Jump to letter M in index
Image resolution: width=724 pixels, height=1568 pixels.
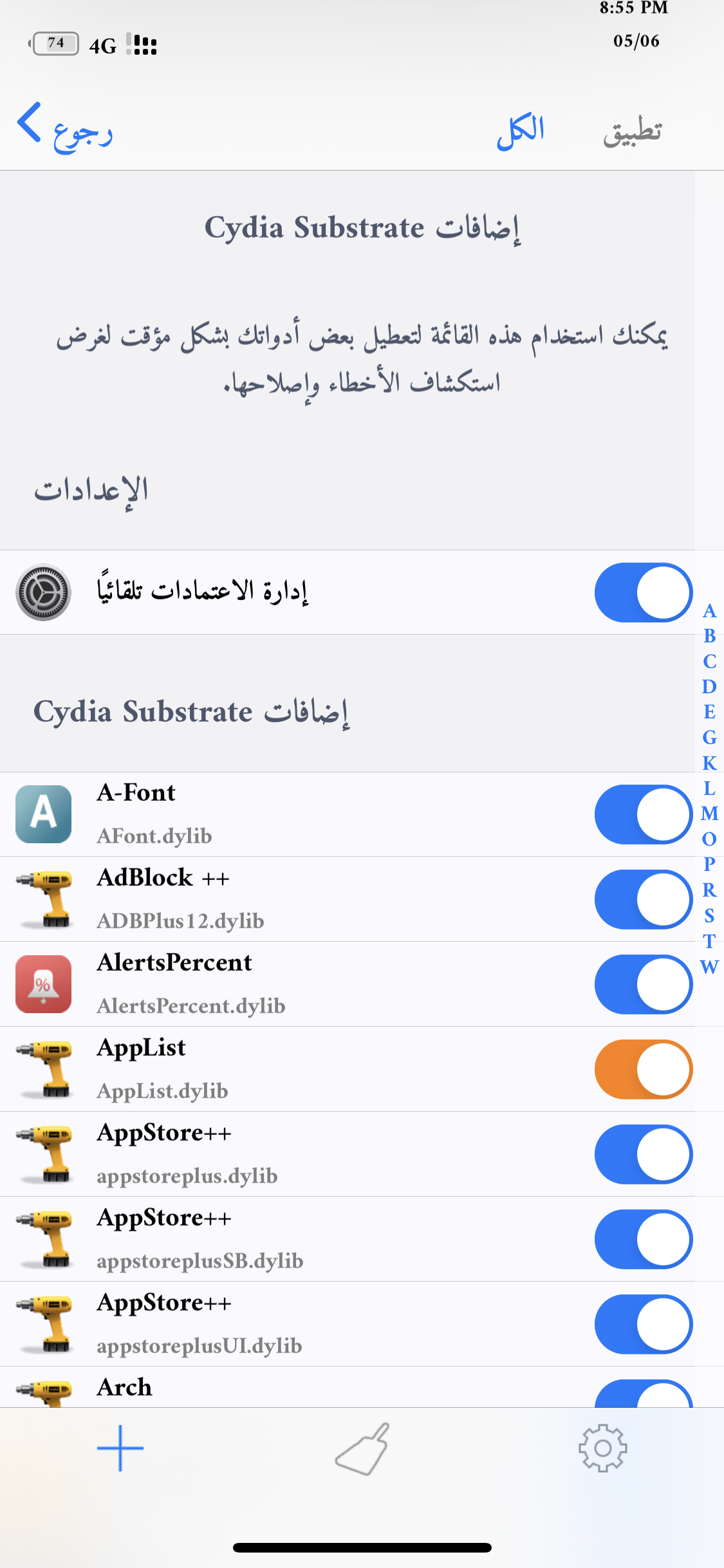[x=709, y=814]
